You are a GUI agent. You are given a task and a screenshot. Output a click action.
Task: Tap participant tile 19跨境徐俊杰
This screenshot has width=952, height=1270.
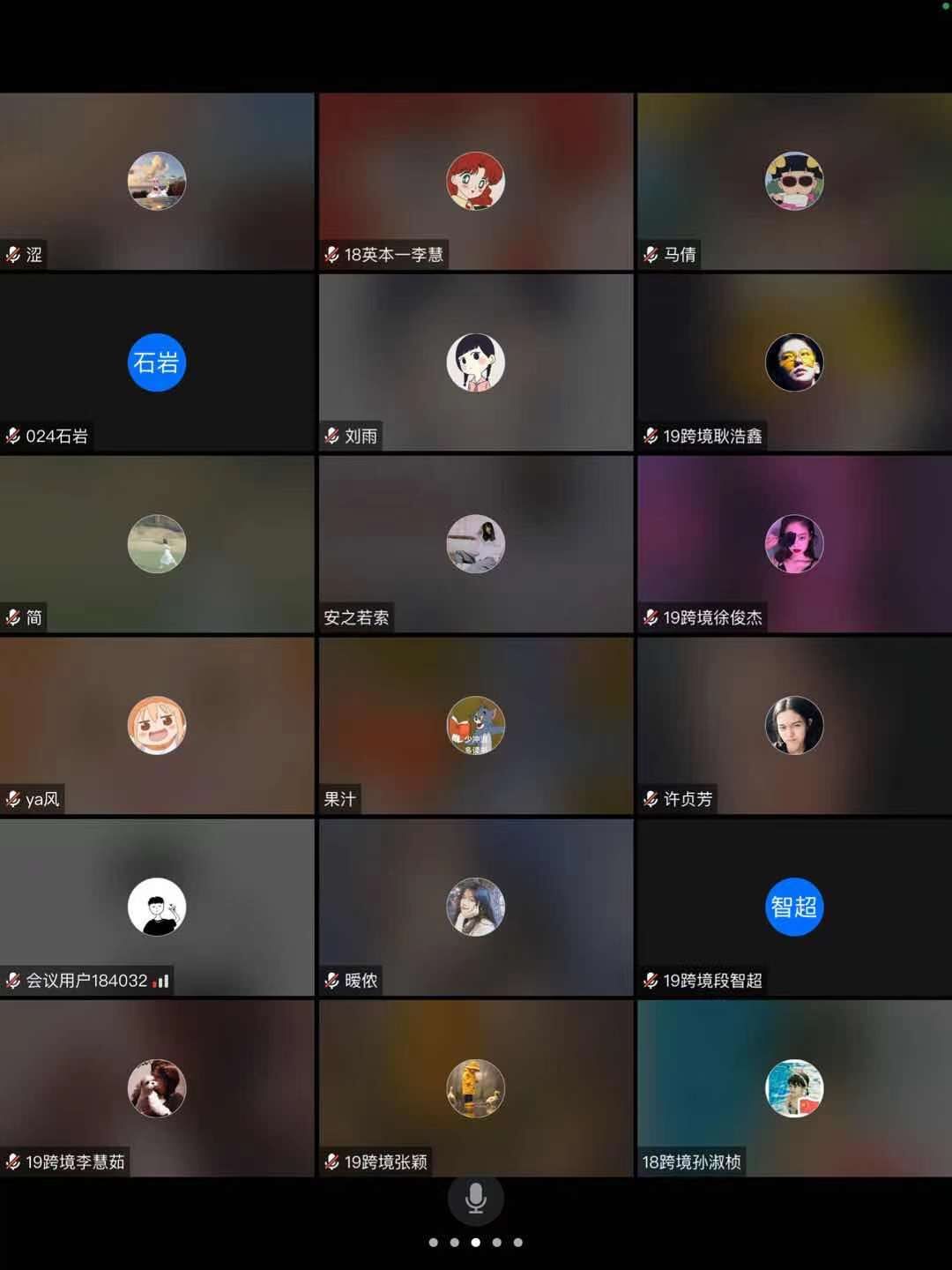point(794,544)
